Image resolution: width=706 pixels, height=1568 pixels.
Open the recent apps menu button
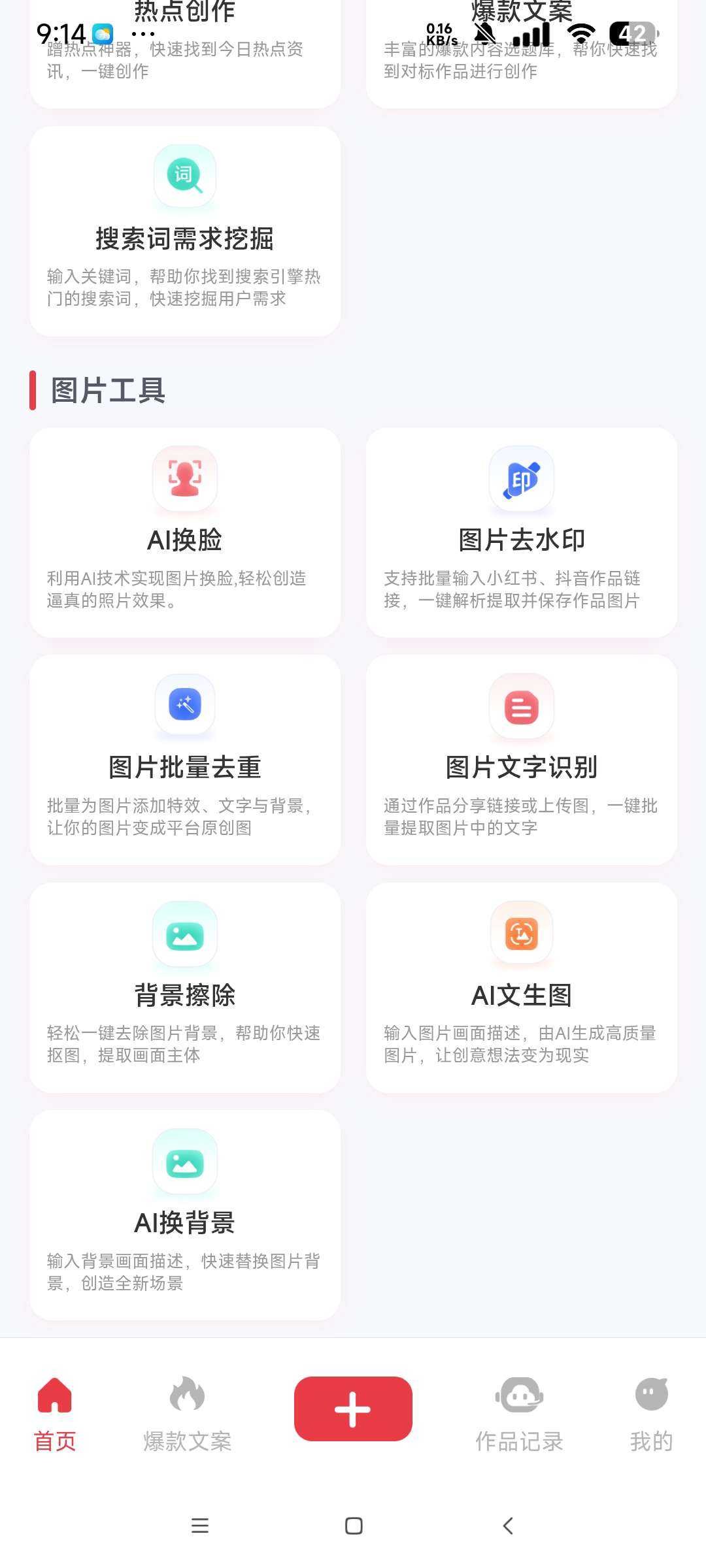200,1526
